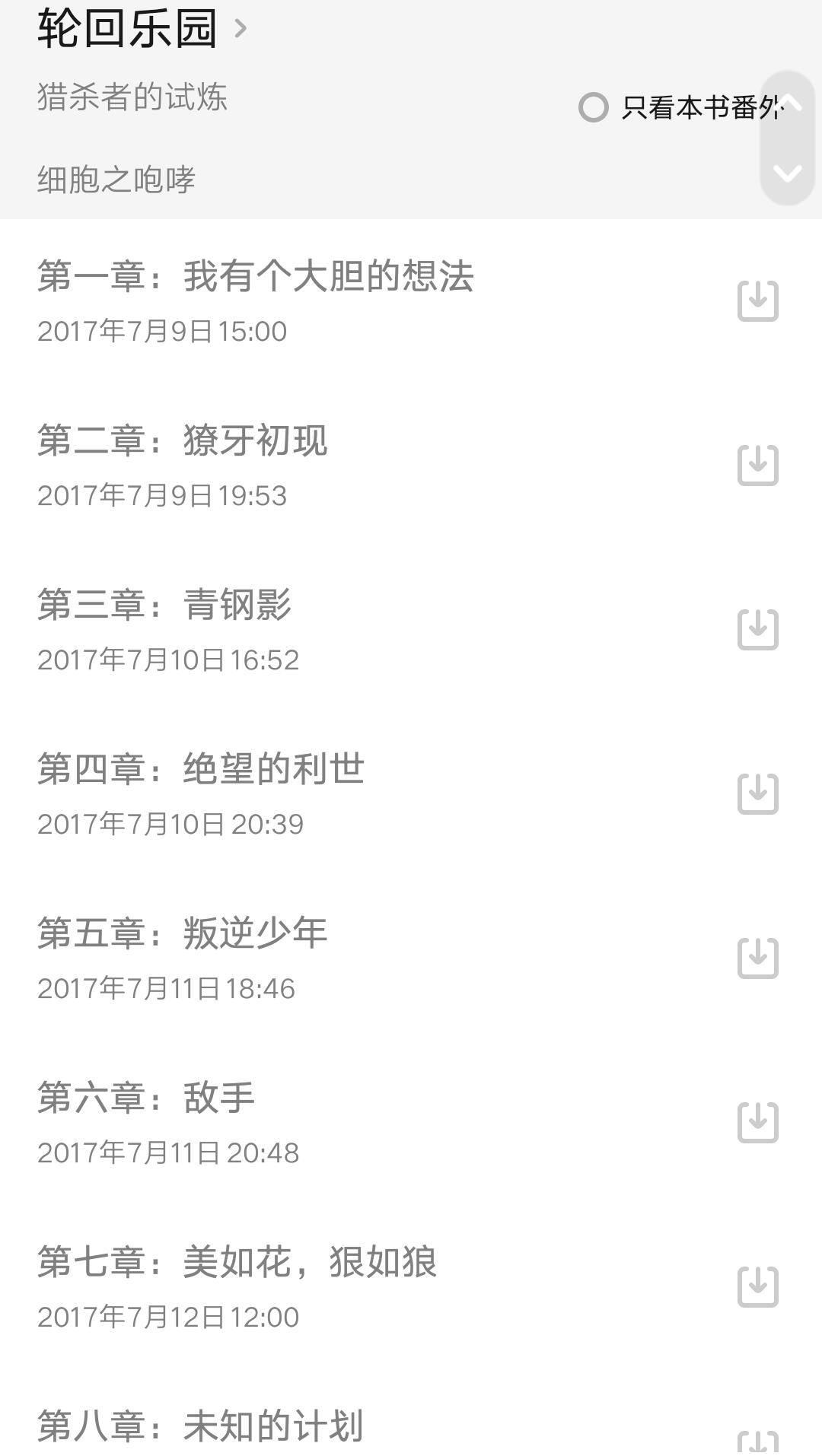Download chapter 第三章：青钢影
The width and height of the screenshot is (822, 1456).
(x=757, y=629)
